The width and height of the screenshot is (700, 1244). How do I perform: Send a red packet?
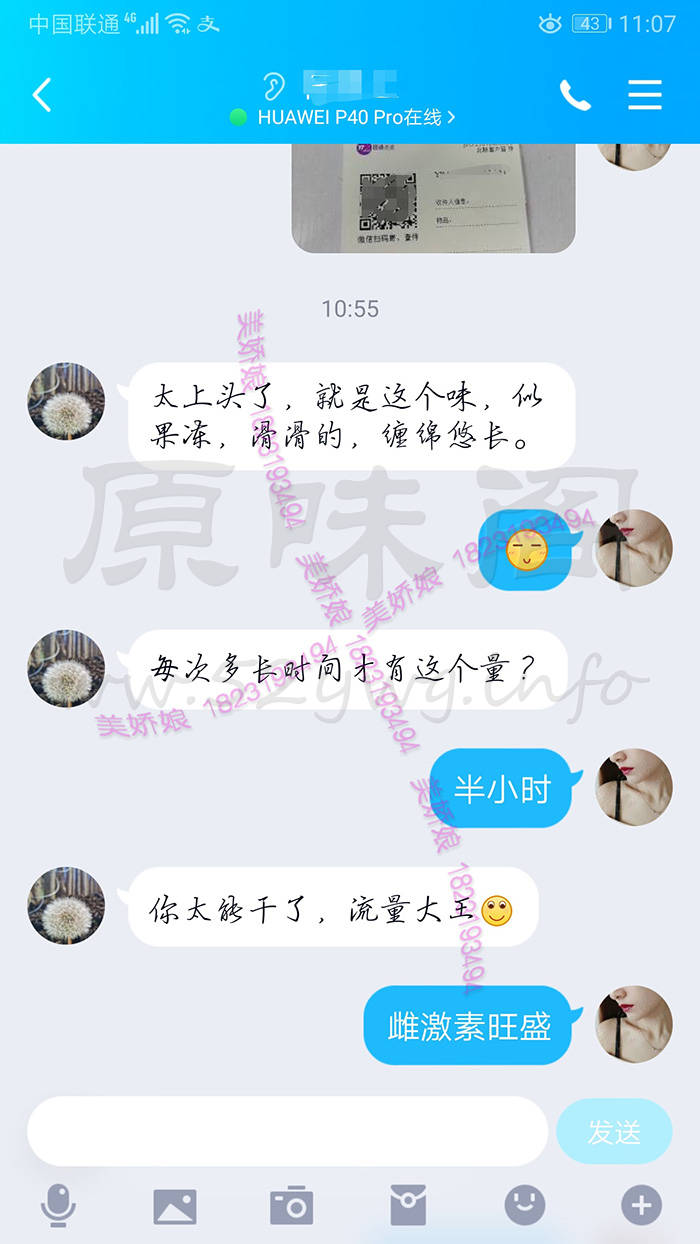click(x=408, y=1206)
